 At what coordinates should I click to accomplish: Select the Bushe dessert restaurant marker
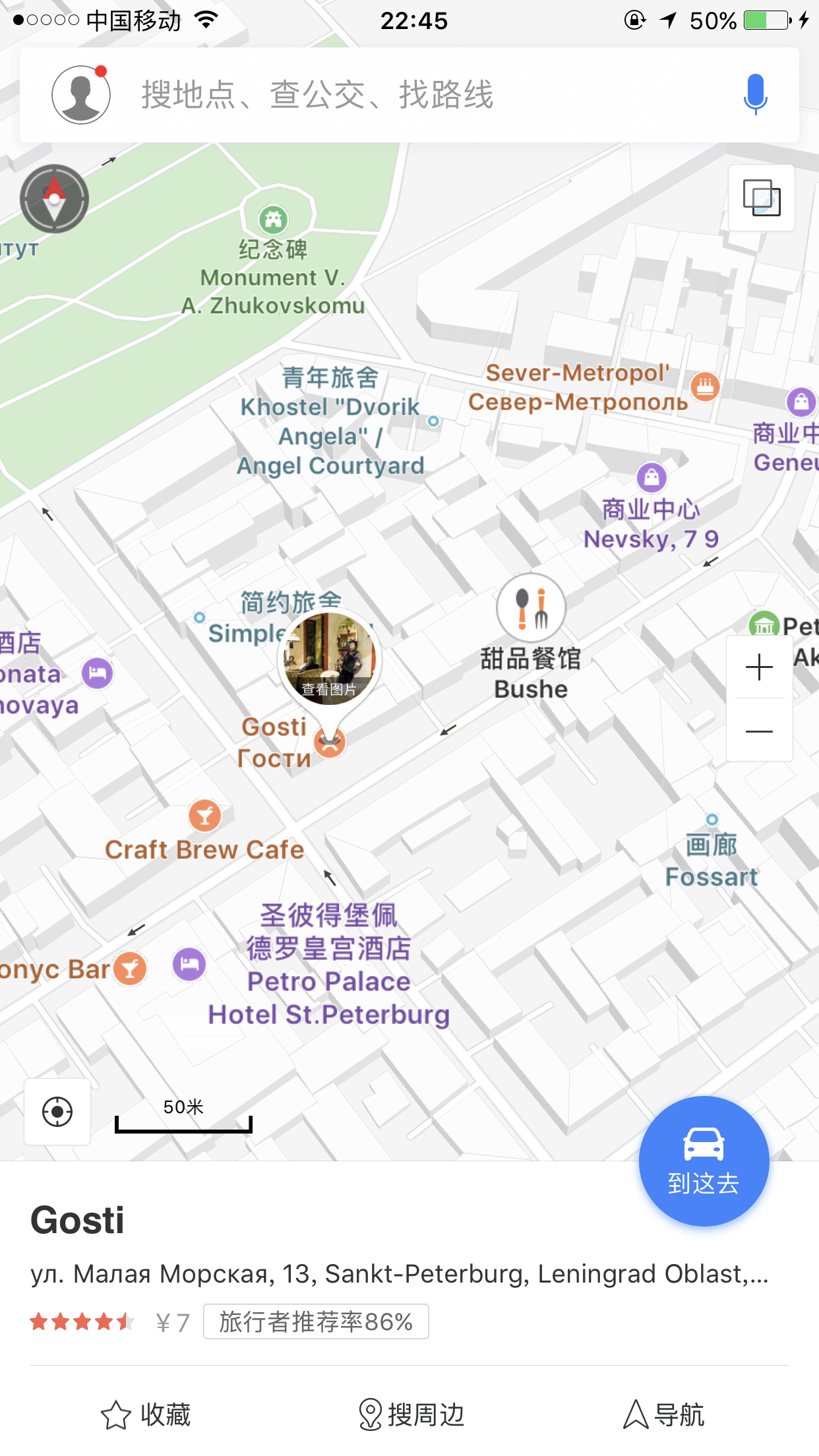(531, 609)
